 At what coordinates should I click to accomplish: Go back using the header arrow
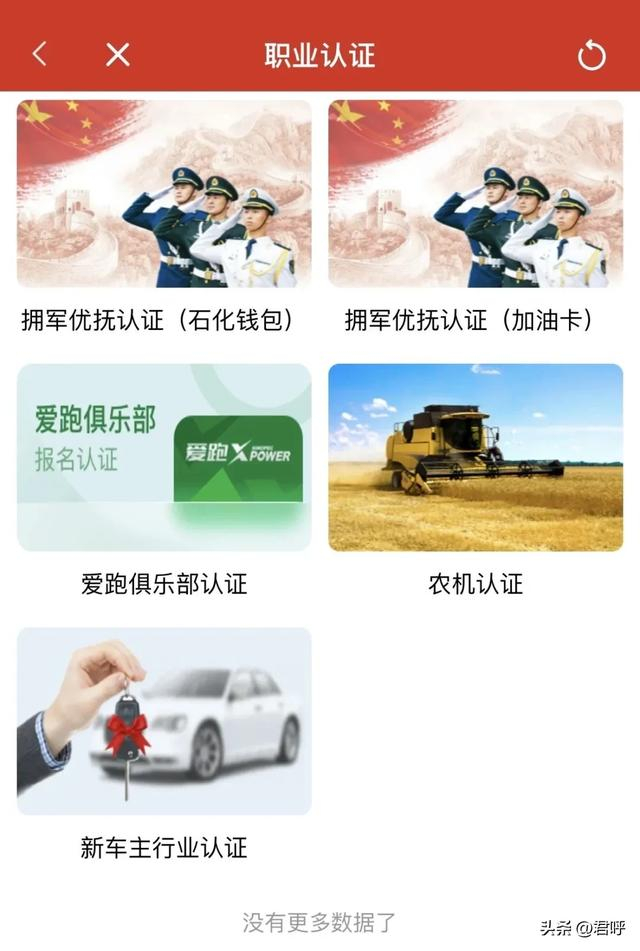39,54
